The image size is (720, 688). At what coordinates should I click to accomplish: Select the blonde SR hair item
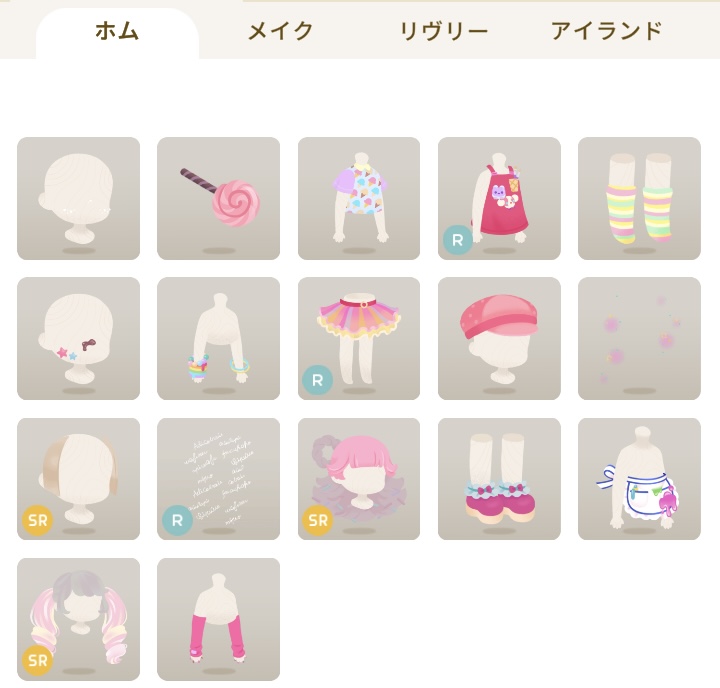(78, 479)
